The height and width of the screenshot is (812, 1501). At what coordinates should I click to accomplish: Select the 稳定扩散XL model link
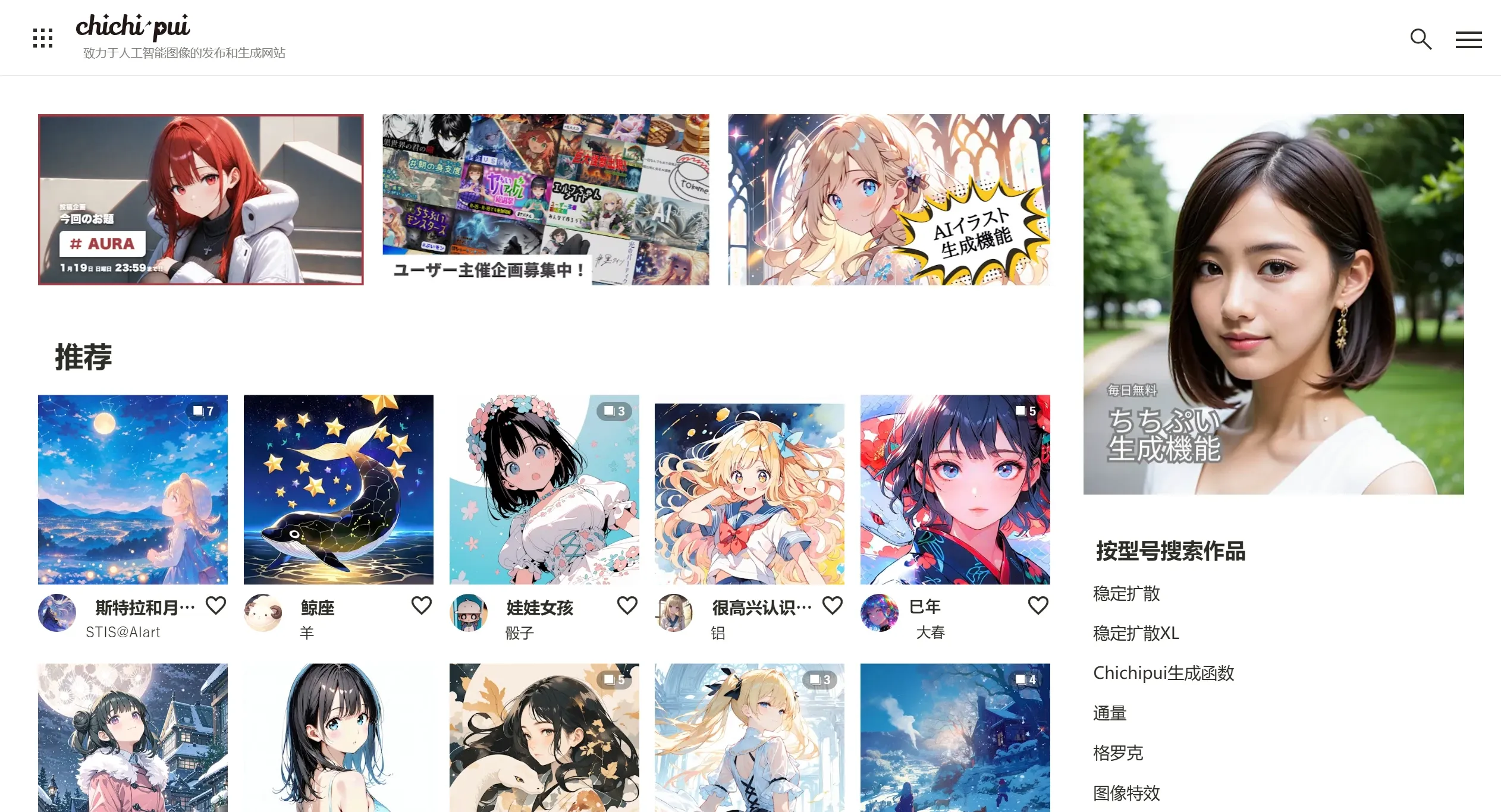pyautogui.click(x=1136, y=633)
